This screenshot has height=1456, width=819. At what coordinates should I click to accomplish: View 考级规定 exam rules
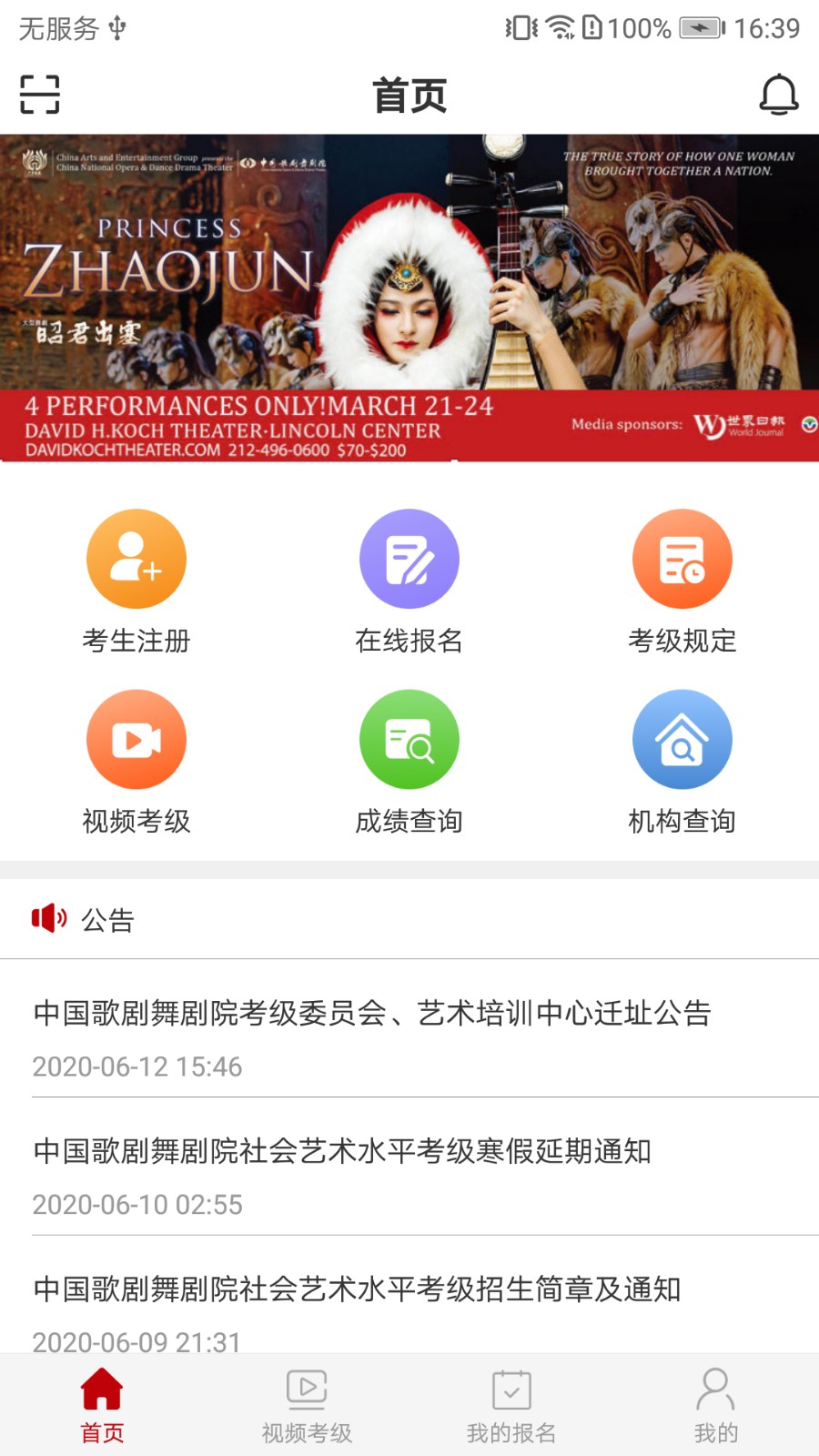point(682,558)
